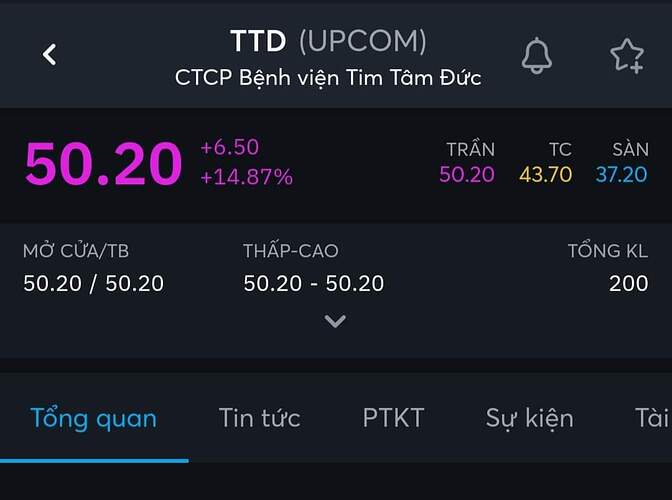672x500 pixels.
Task: Open price alert bell for TTD
Action: 537,55
